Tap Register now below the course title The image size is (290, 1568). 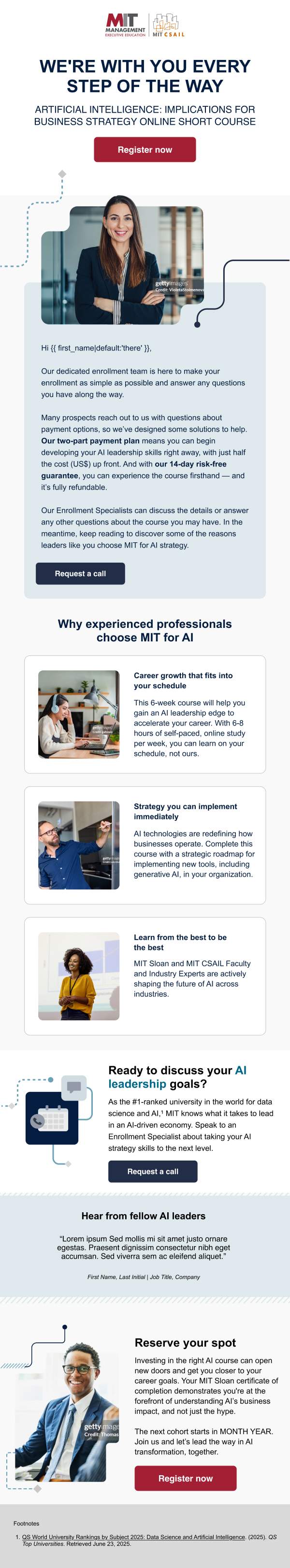[145, 150]
